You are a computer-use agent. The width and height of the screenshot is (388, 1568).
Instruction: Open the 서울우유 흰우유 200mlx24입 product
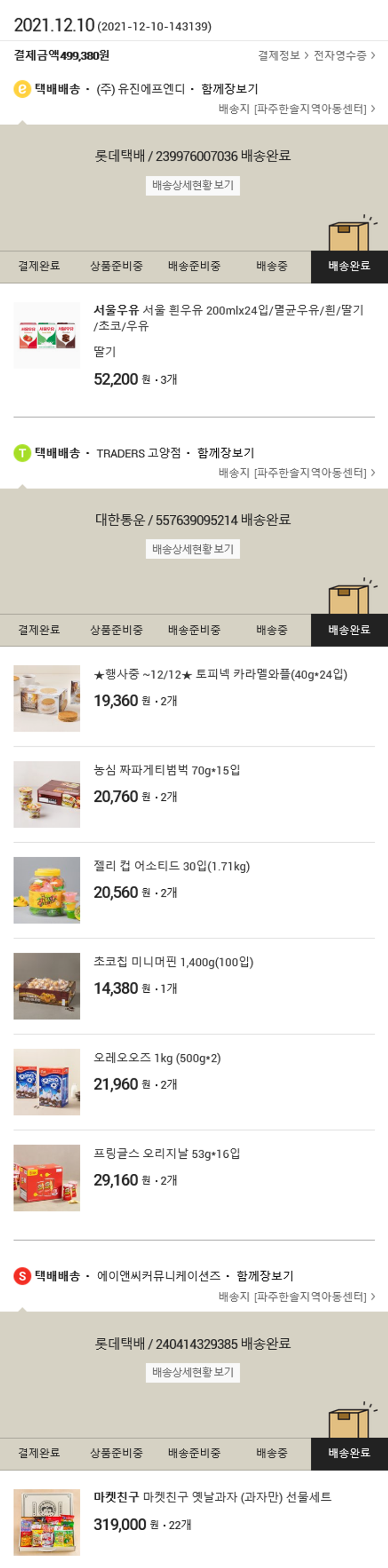228,318
